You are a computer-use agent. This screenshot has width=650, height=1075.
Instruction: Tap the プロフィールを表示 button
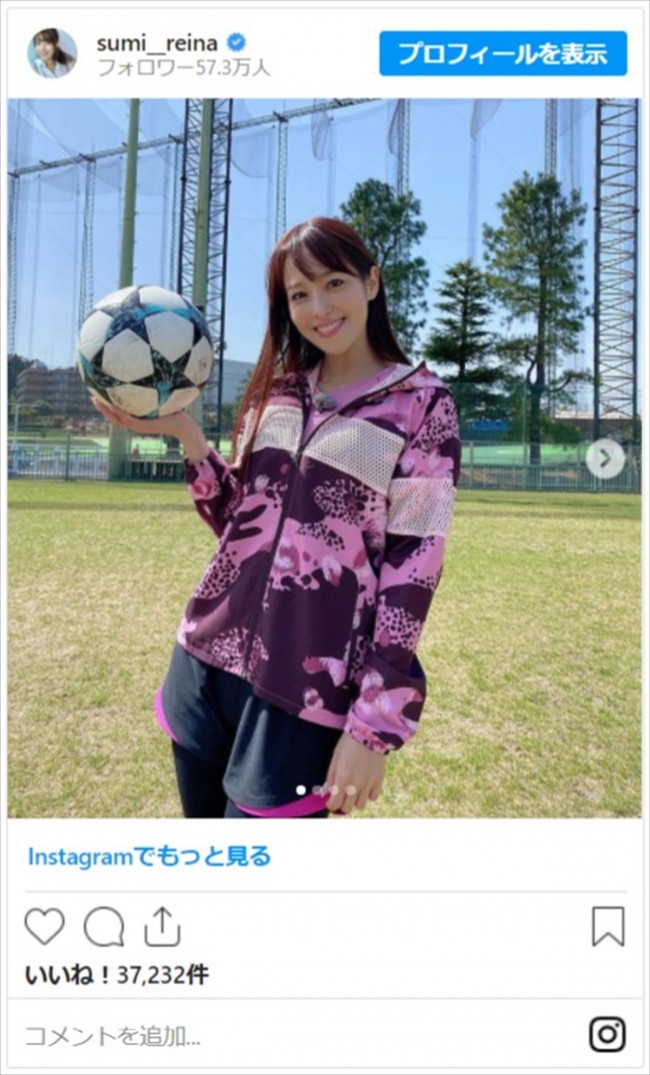tap(502, 54)
